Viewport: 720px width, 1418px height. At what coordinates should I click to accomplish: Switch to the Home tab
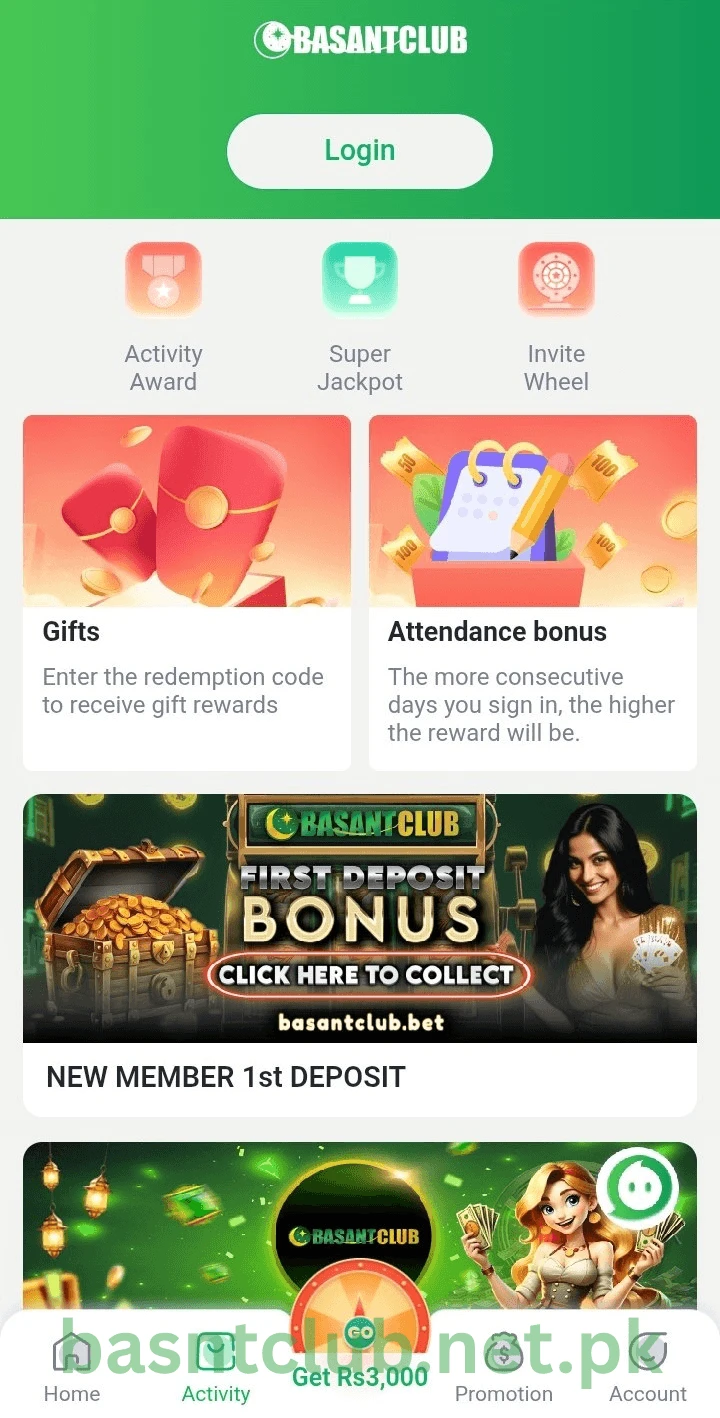click(72, 1368)
